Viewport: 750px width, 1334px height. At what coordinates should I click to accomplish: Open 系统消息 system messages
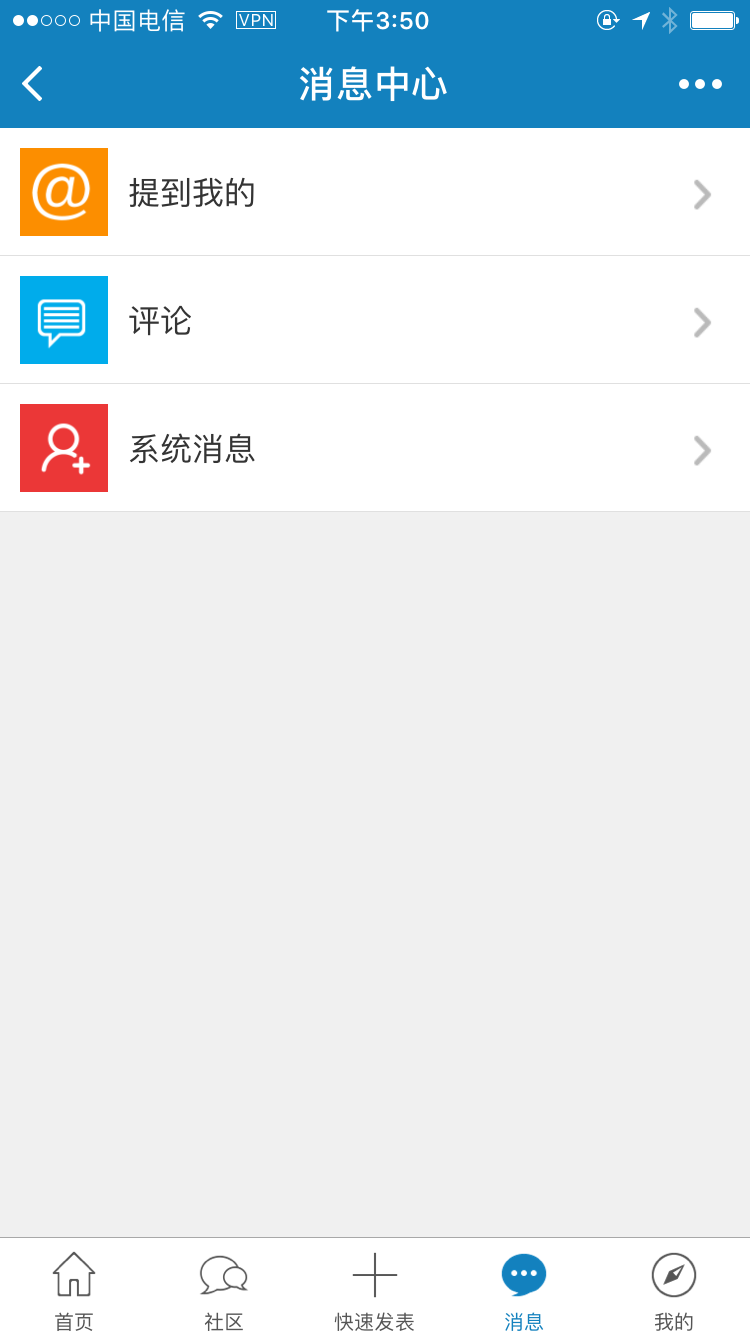(x=375, y=448)
